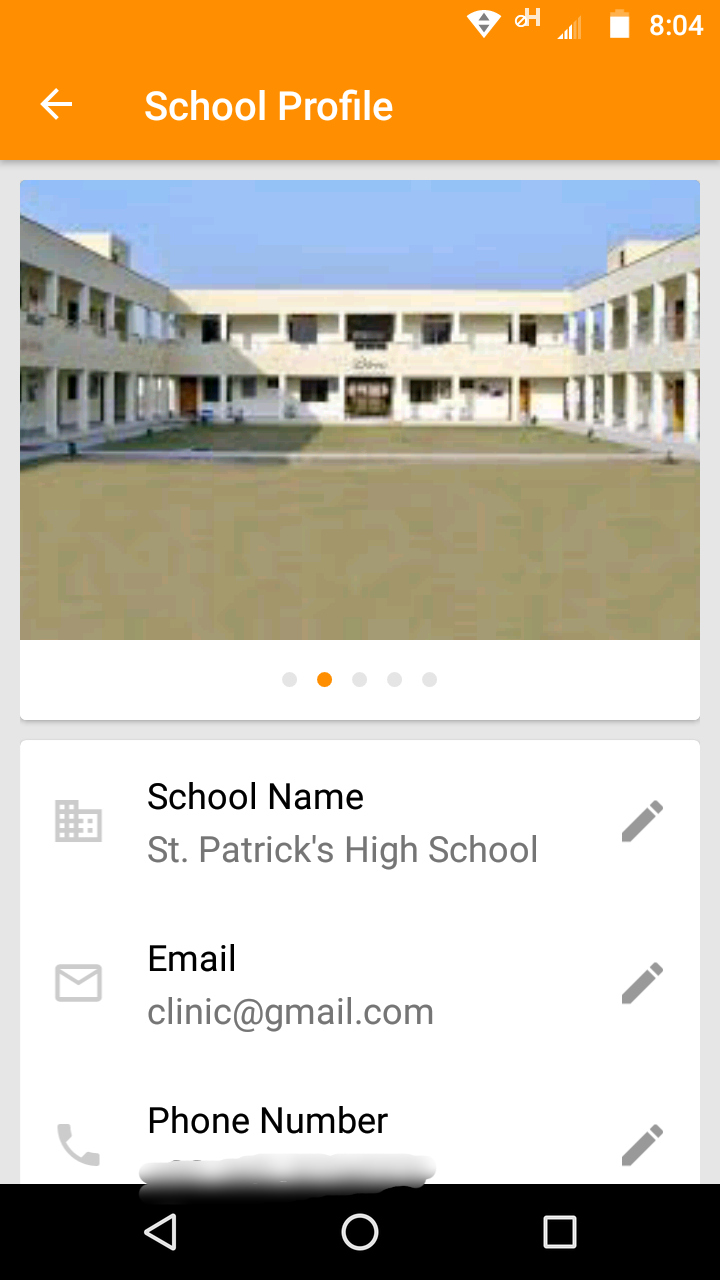720x1280 pixels.
Task: Edit the School Name field
Action: tap(642, 822)
